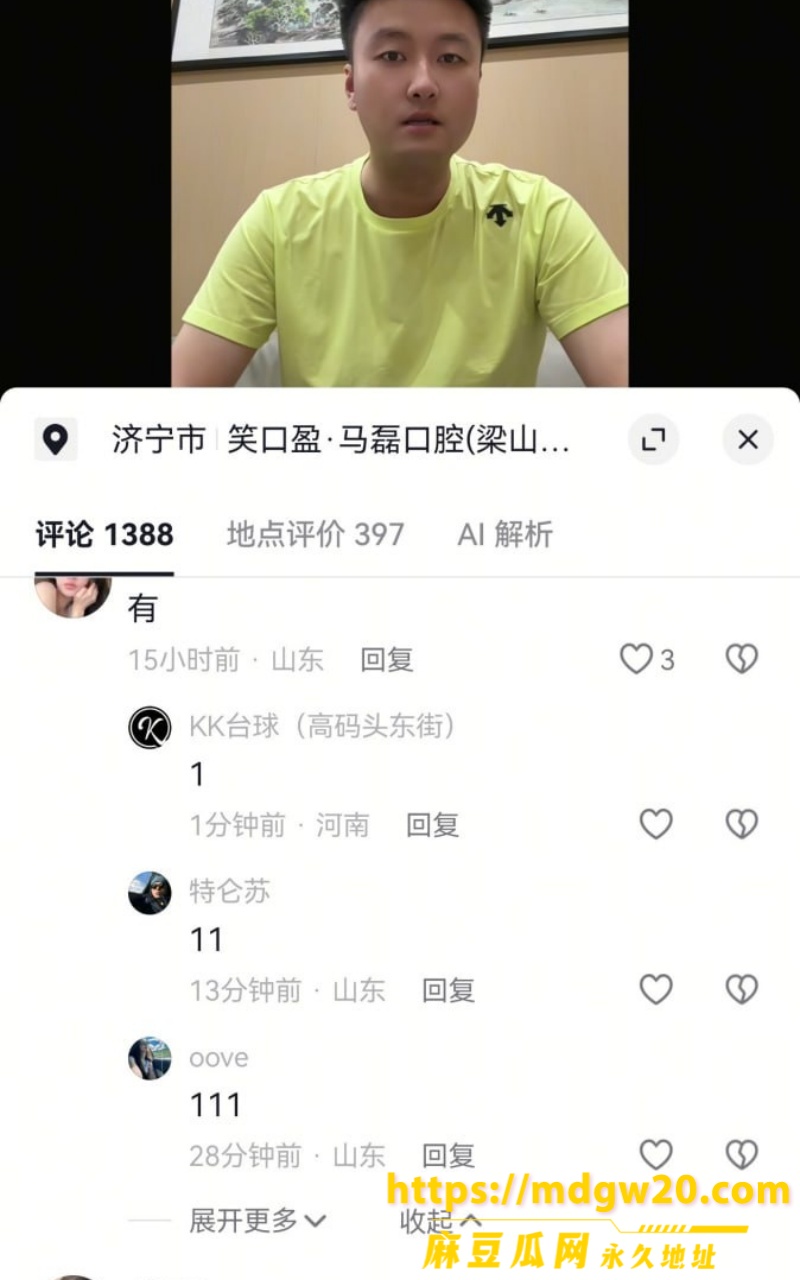This screenshot has height=1280, width=800.
Task: Like 特仑苏's comment 11
Action: coord(656,990)
